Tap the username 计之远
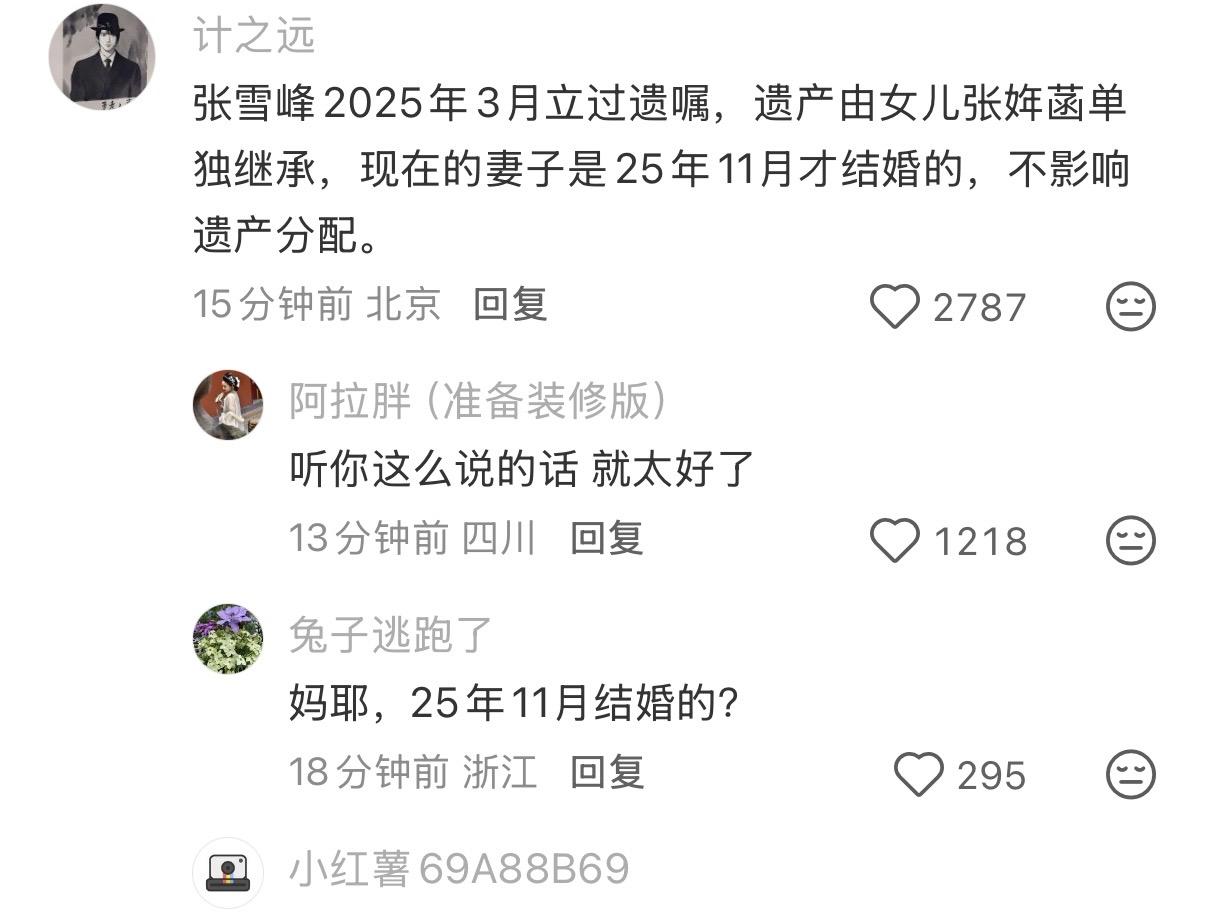 point(254,36)
